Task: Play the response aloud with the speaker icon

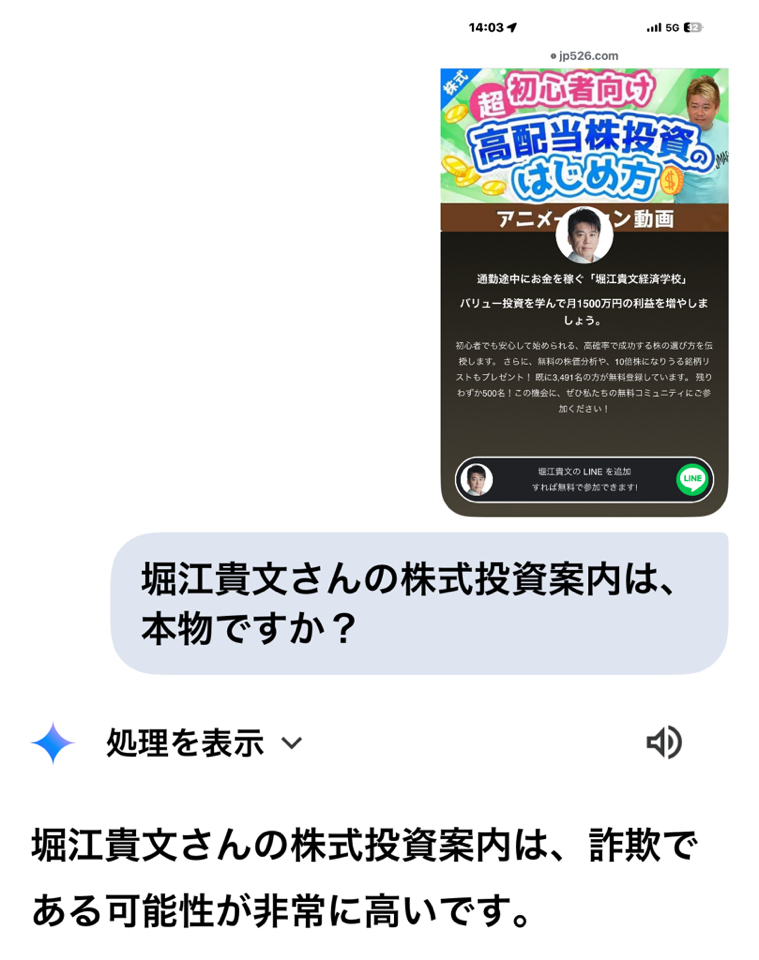Action: [x=664, y=743]
